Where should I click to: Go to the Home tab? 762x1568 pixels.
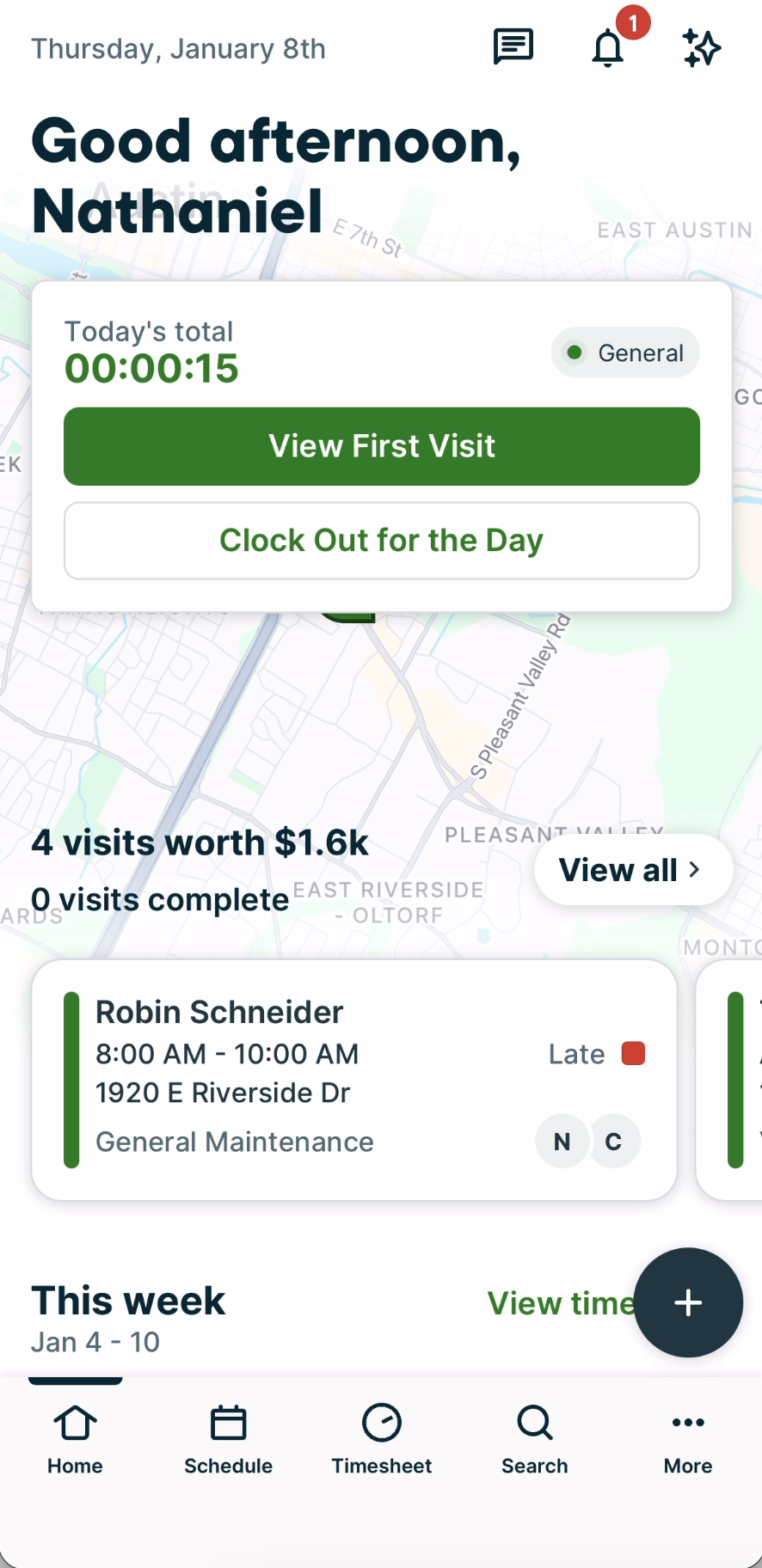click(x=75, y=1437)
